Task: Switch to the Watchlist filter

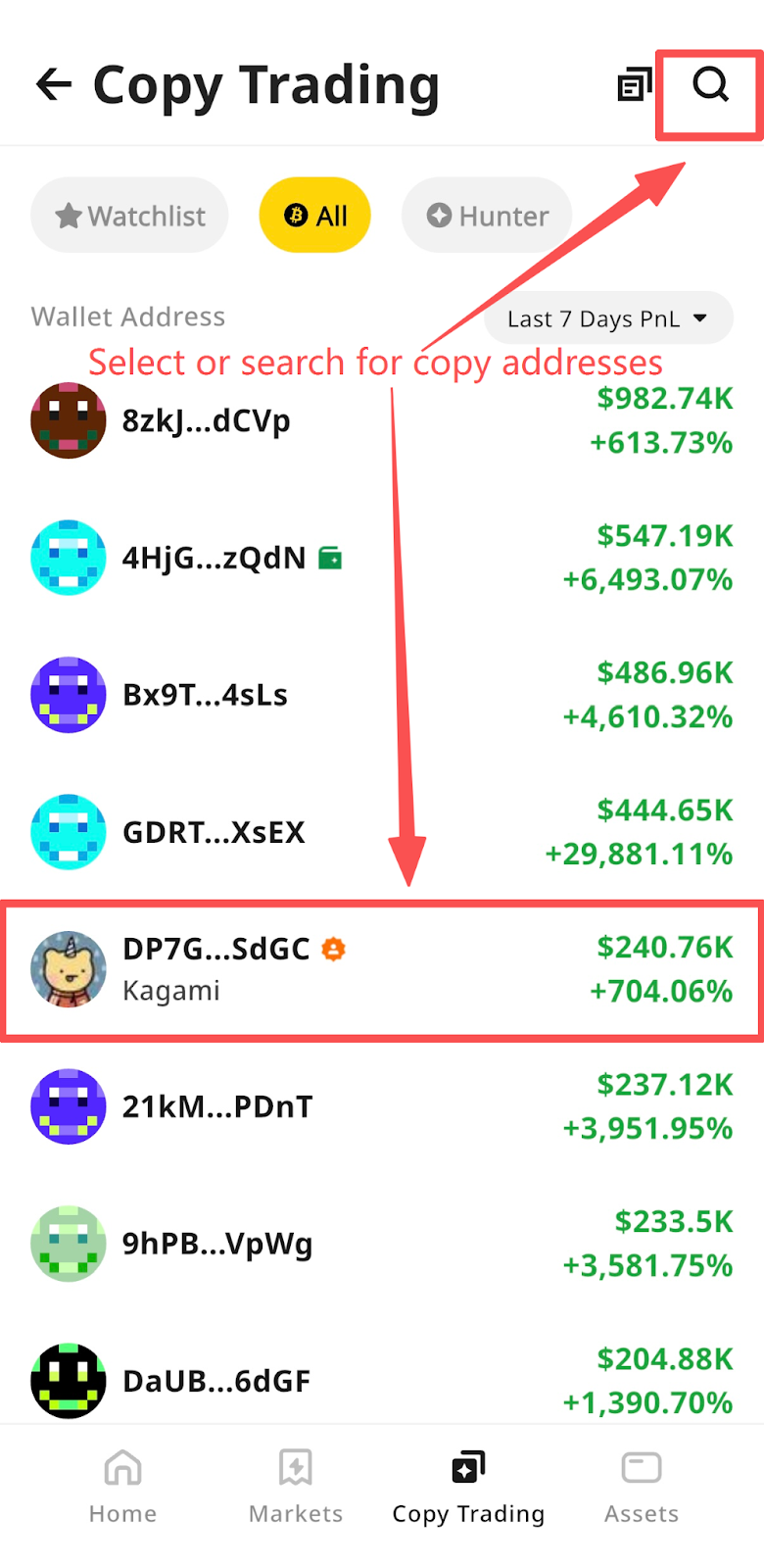Action: pyautogui.click(x=130, y=216)
